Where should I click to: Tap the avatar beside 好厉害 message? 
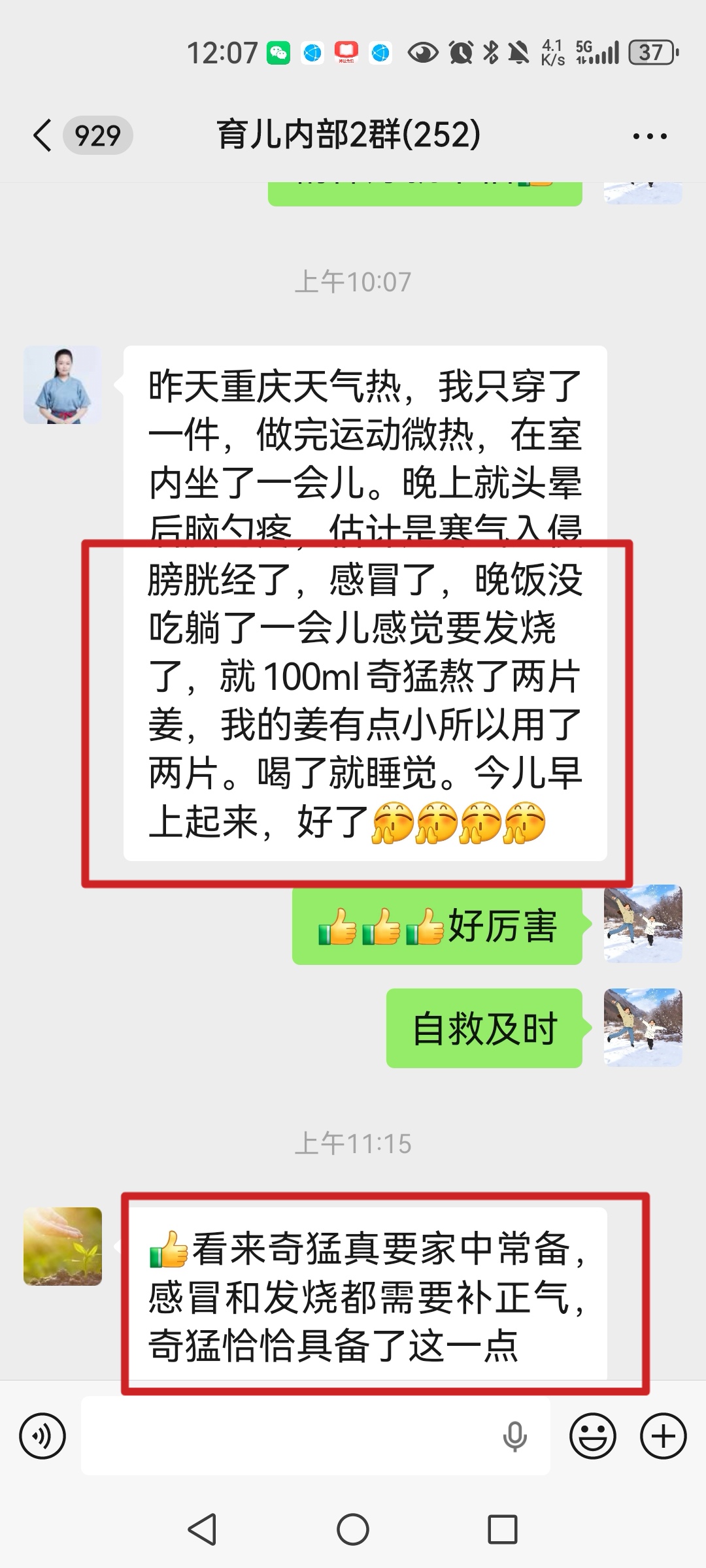pyautogui.click(x=643, y=924)
